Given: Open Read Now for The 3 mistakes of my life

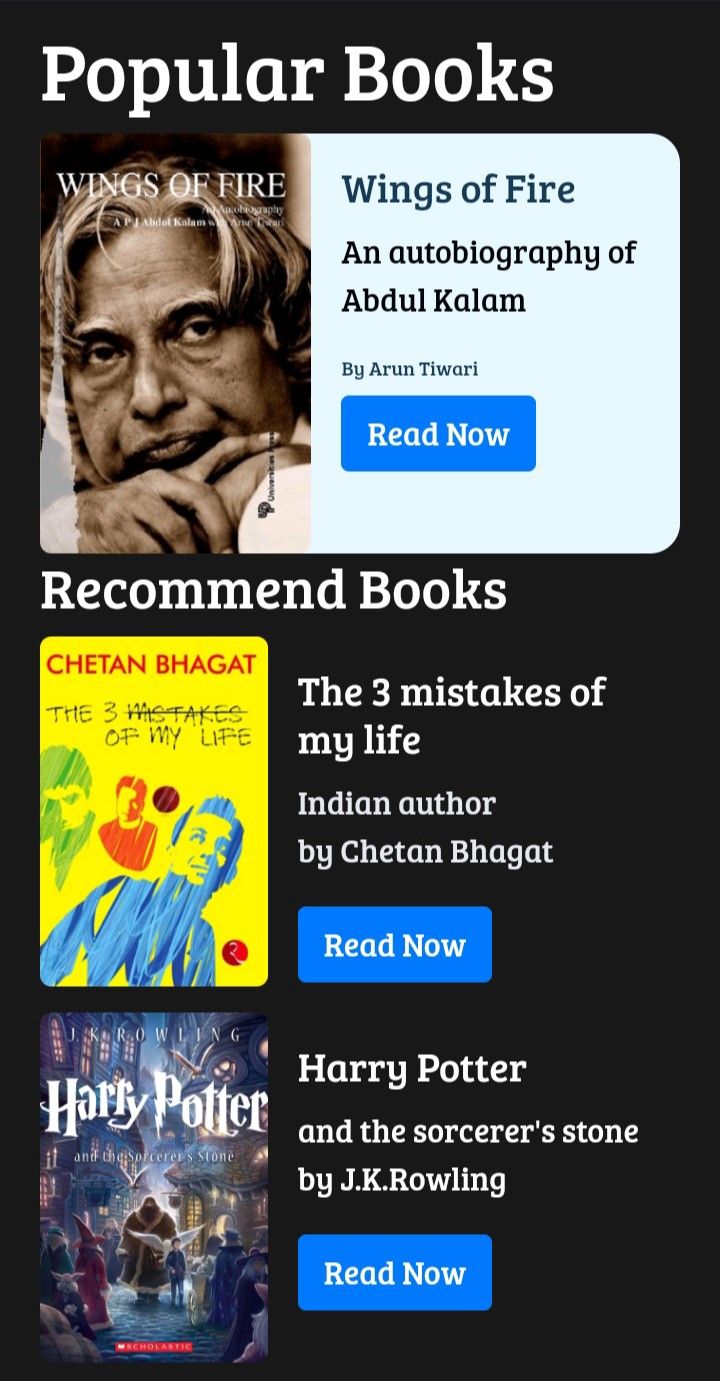Looking at the screenshot, I should 394,945.
